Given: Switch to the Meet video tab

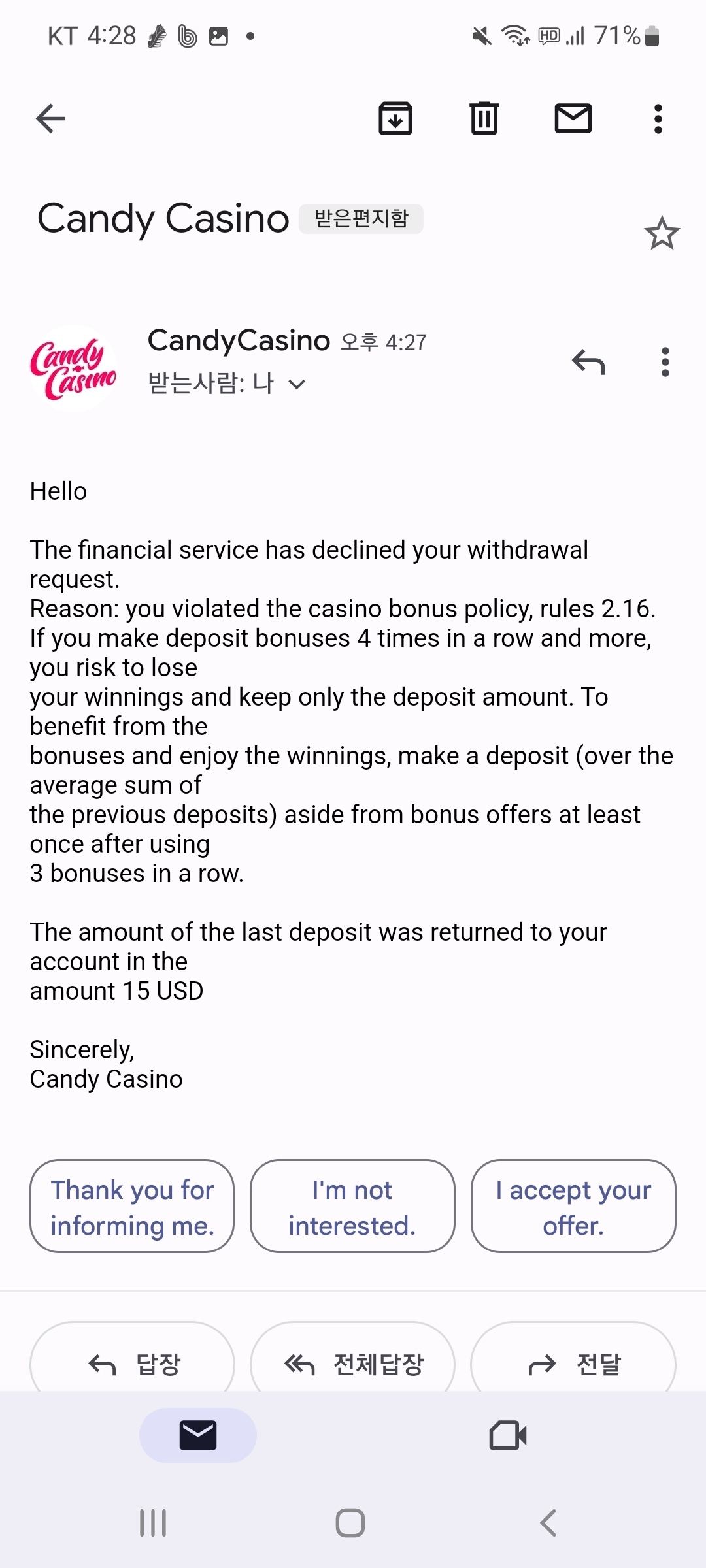Looking at the screenshot, I should click(x=508, y=1435).
